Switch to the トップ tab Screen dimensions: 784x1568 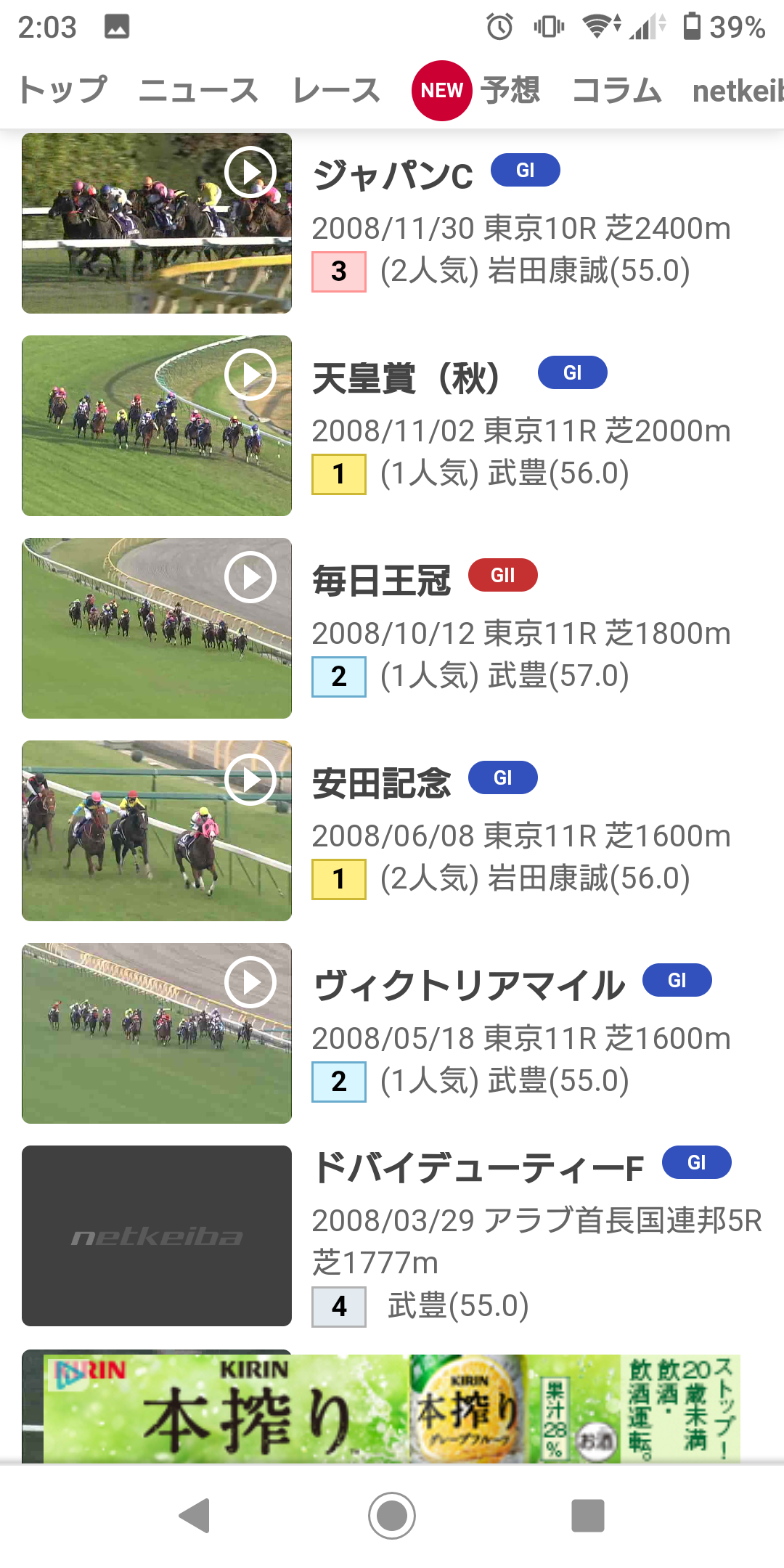point(63,91)
